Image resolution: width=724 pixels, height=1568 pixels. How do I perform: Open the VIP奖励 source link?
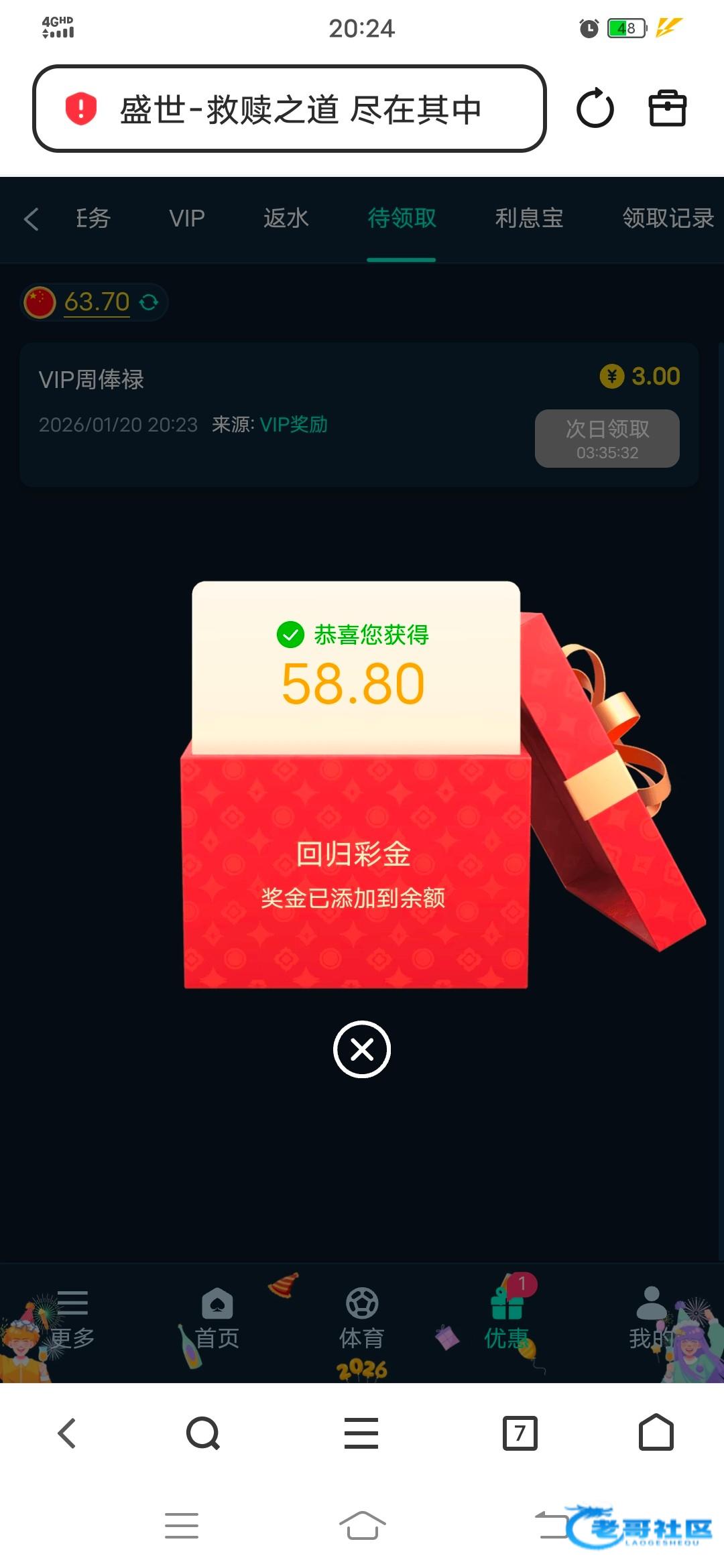tap(294, 425)
